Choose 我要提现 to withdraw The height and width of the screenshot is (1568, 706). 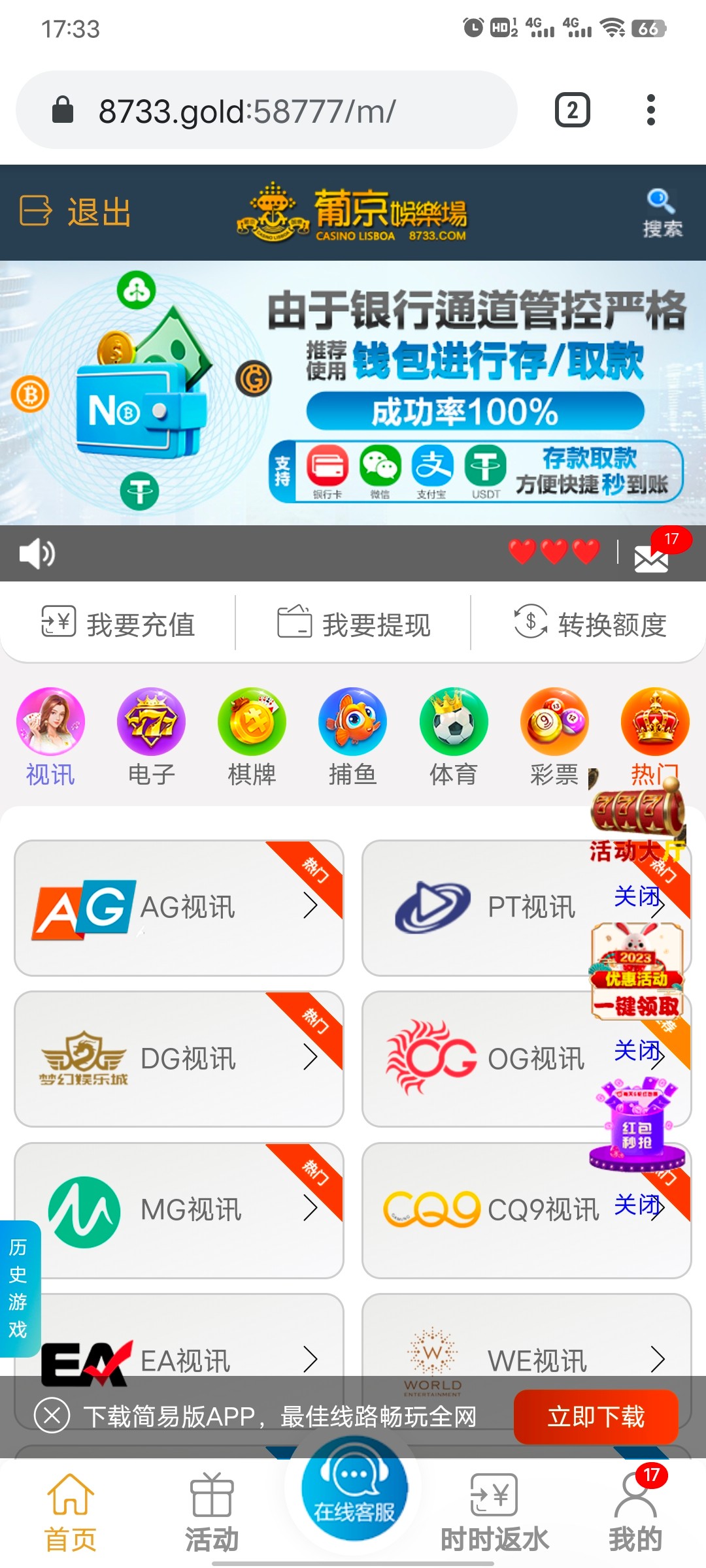pyautogui.click(x=354, y=624)
